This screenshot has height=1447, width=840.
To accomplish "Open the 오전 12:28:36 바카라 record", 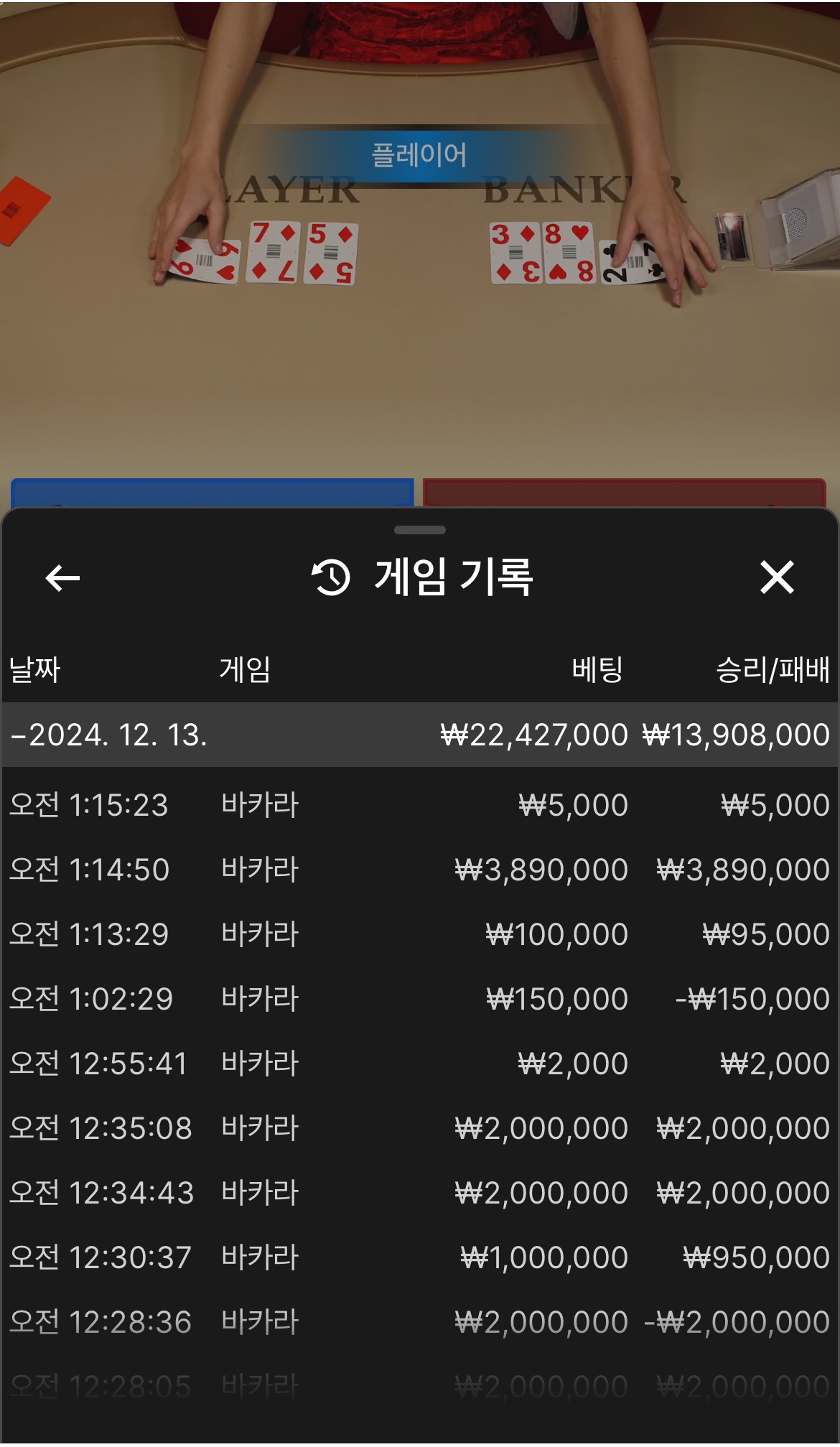I will click(419, 1322).
